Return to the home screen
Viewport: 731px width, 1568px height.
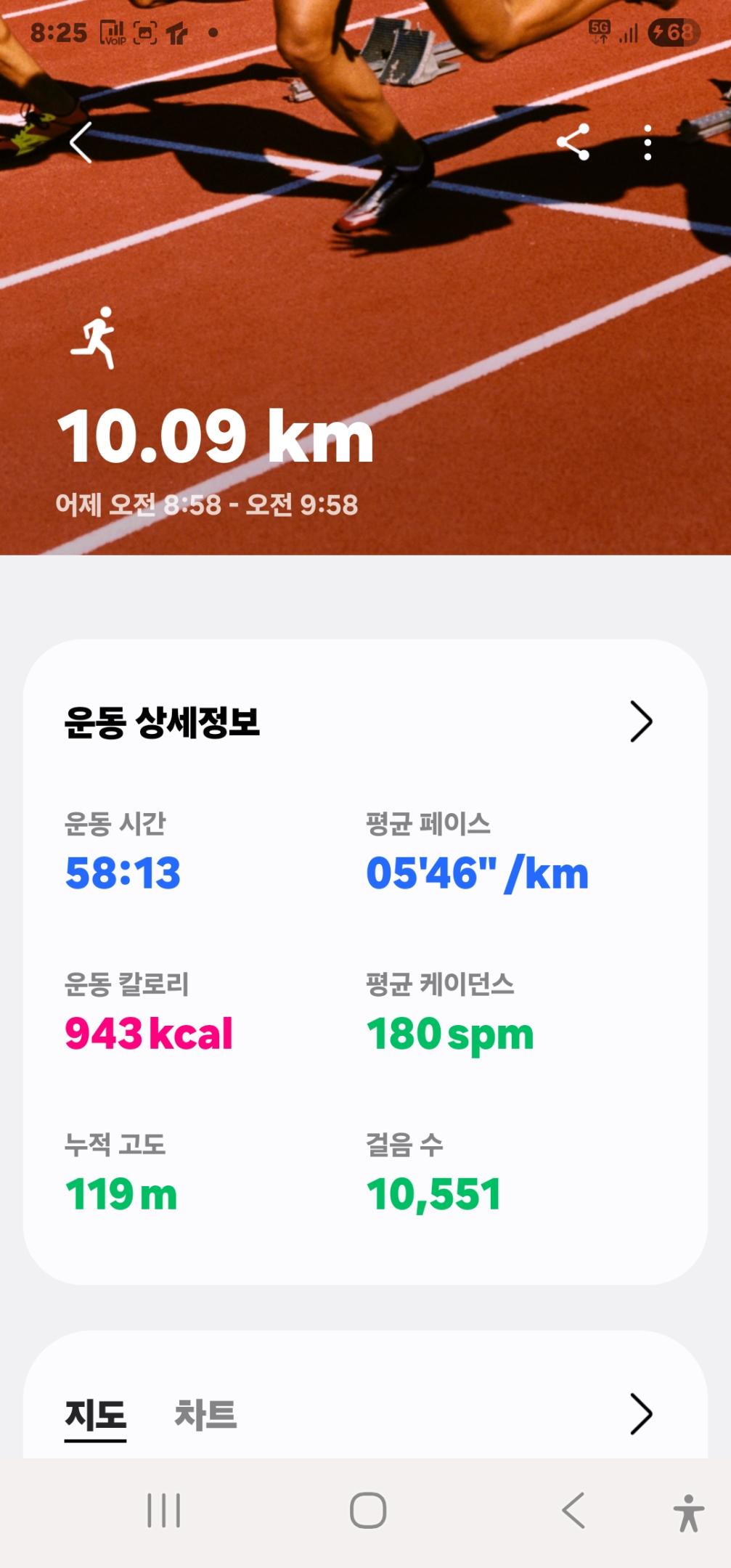pyautogui.click(x=368, y=1511)
